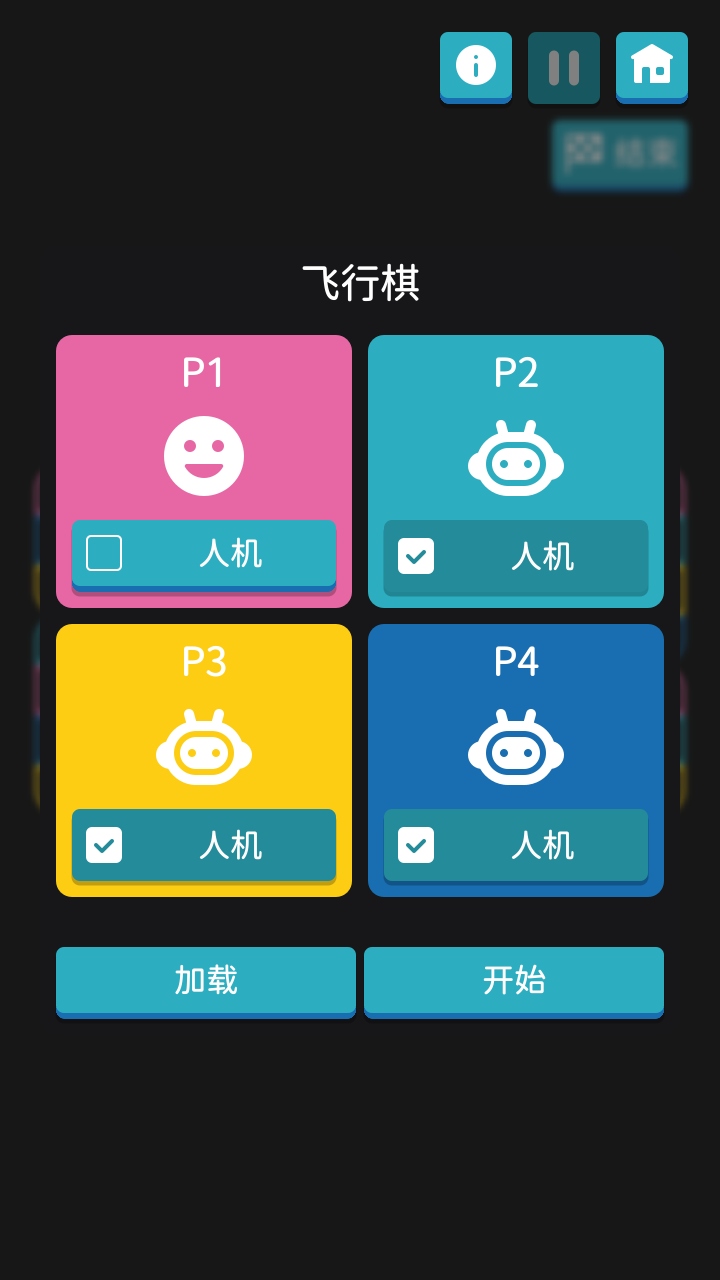Start the game with 开始
720x1280 pixels.
(x=514, y=980)
